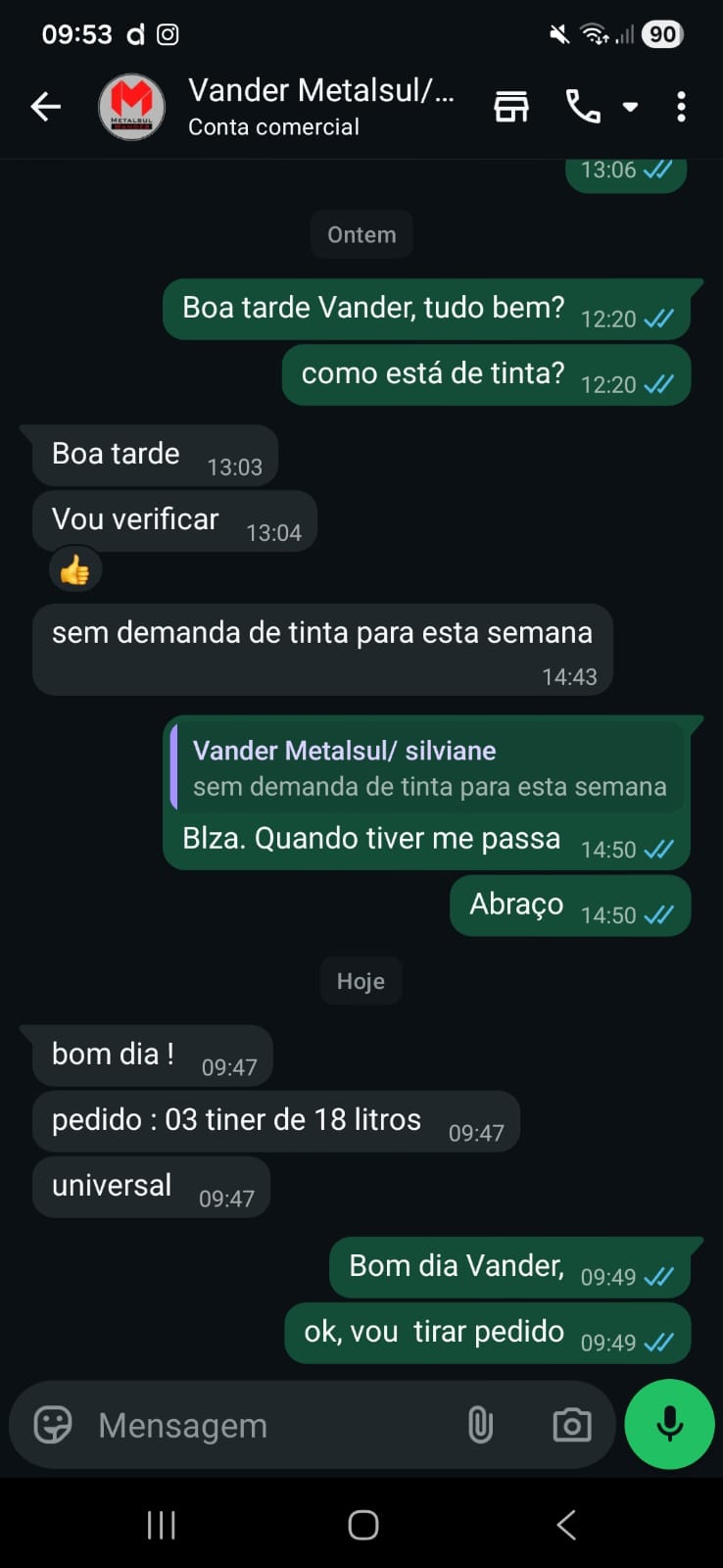This screenshot has width=723, height=1568.
Task: Open recent apps from navigation bar
Action: click(x=161, y=1525)
